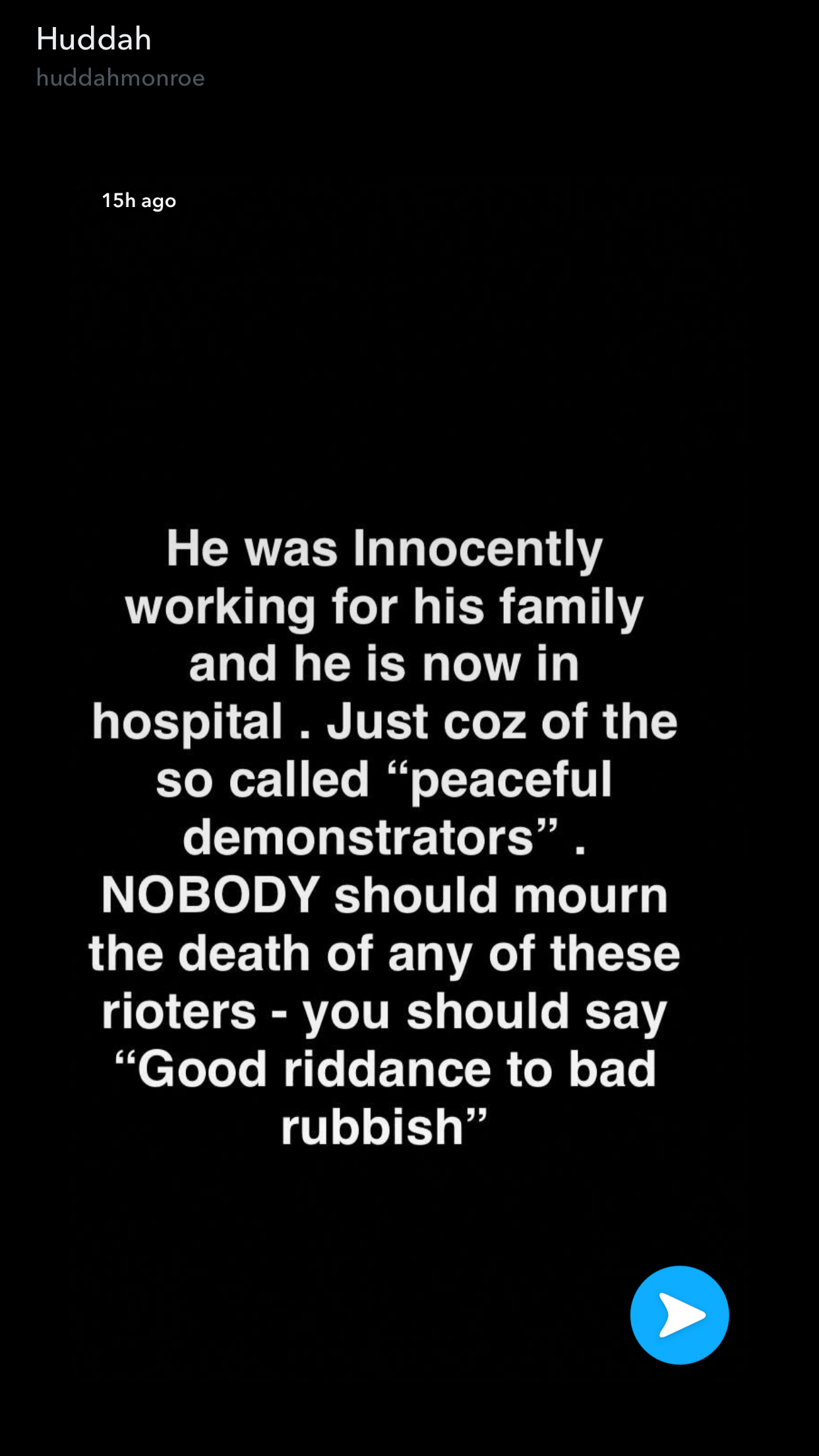
Task: Open Huddah's profile from the story header
Action: [x=94, y=40]
